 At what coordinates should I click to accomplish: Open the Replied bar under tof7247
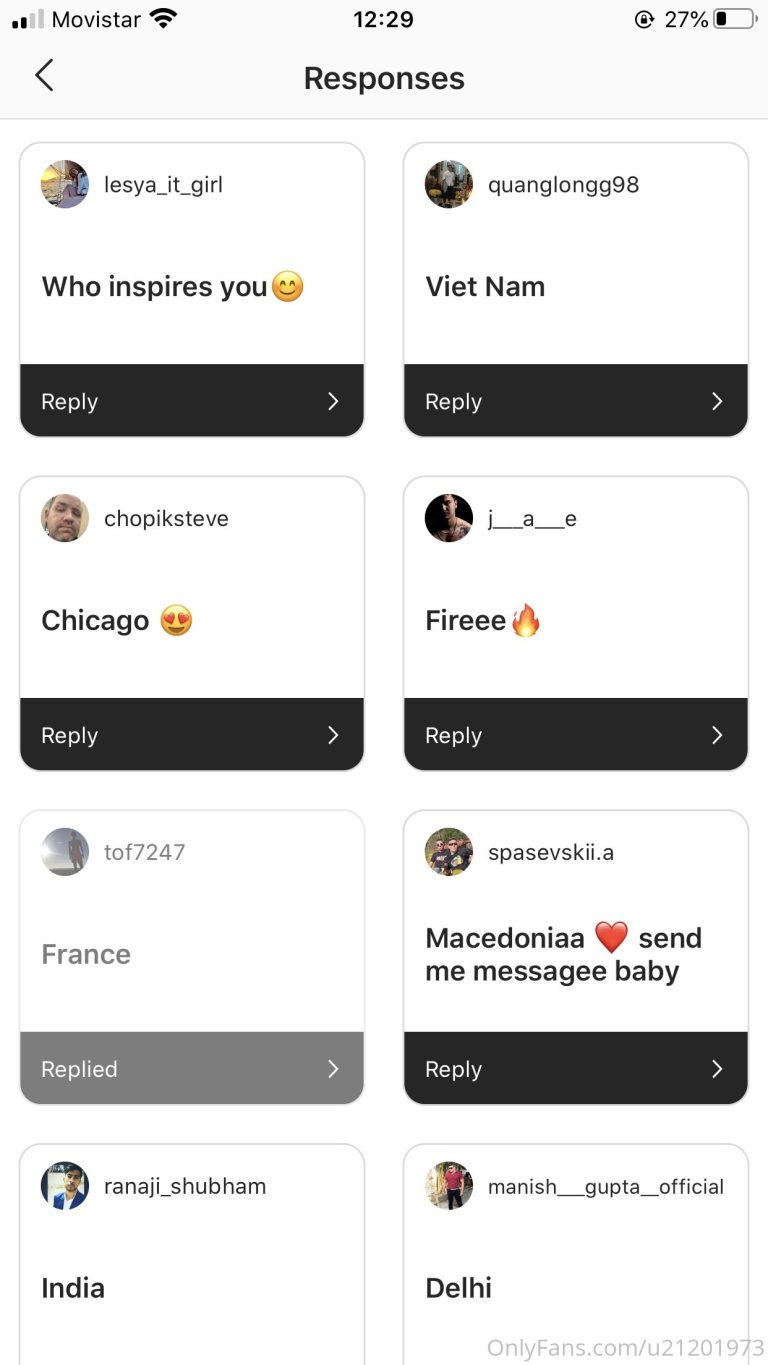click(x=192, y=1069)
